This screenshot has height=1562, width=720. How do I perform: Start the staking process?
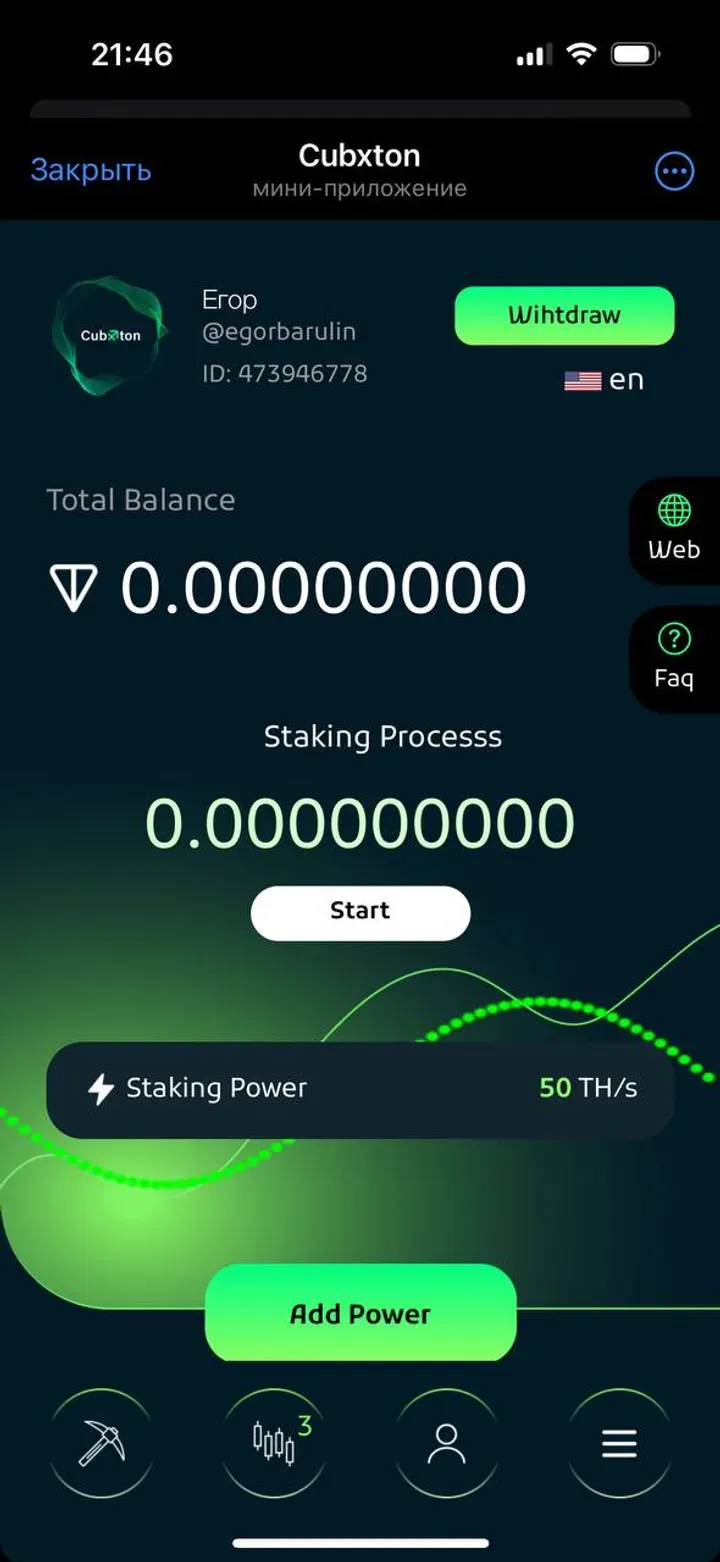point(360,912)
